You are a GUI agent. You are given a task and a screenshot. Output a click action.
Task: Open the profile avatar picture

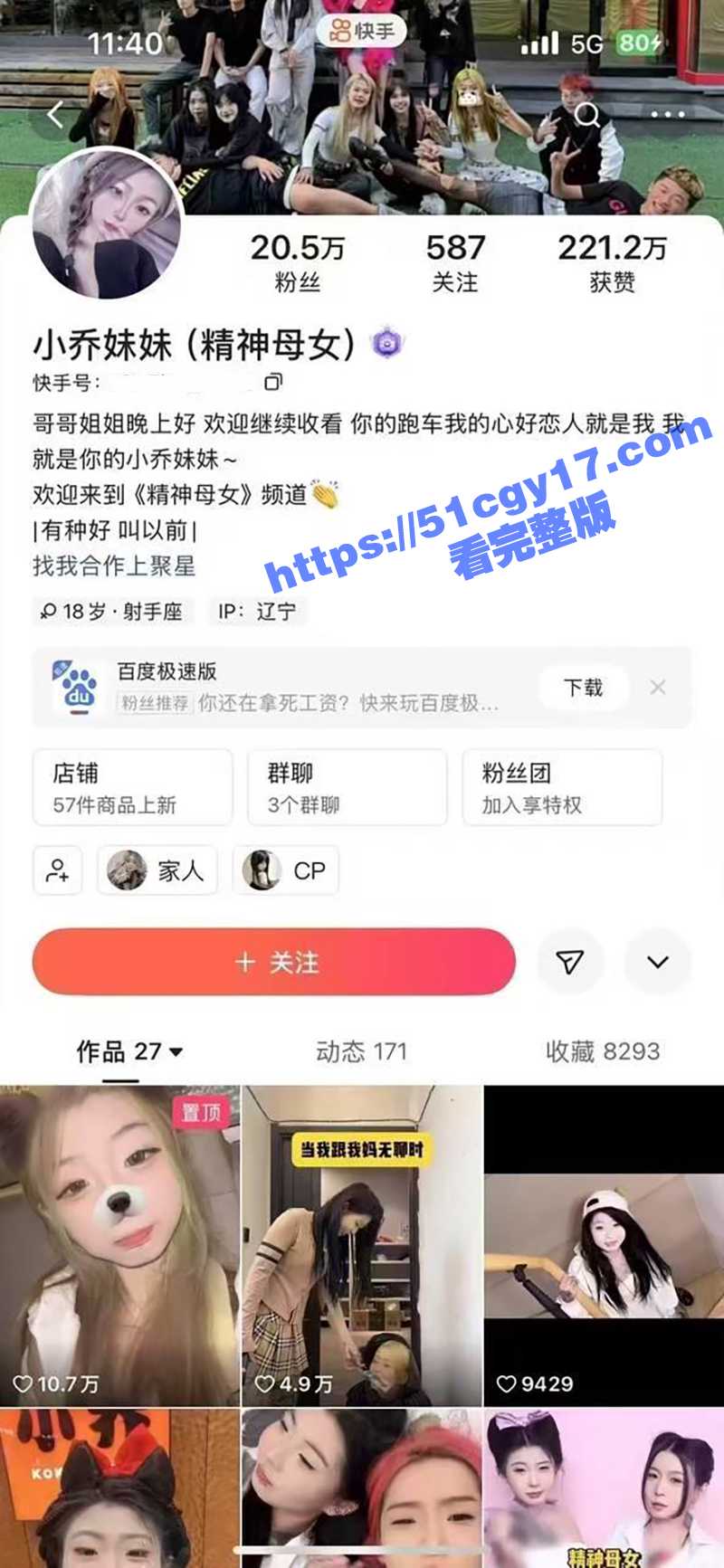[106, 224]
